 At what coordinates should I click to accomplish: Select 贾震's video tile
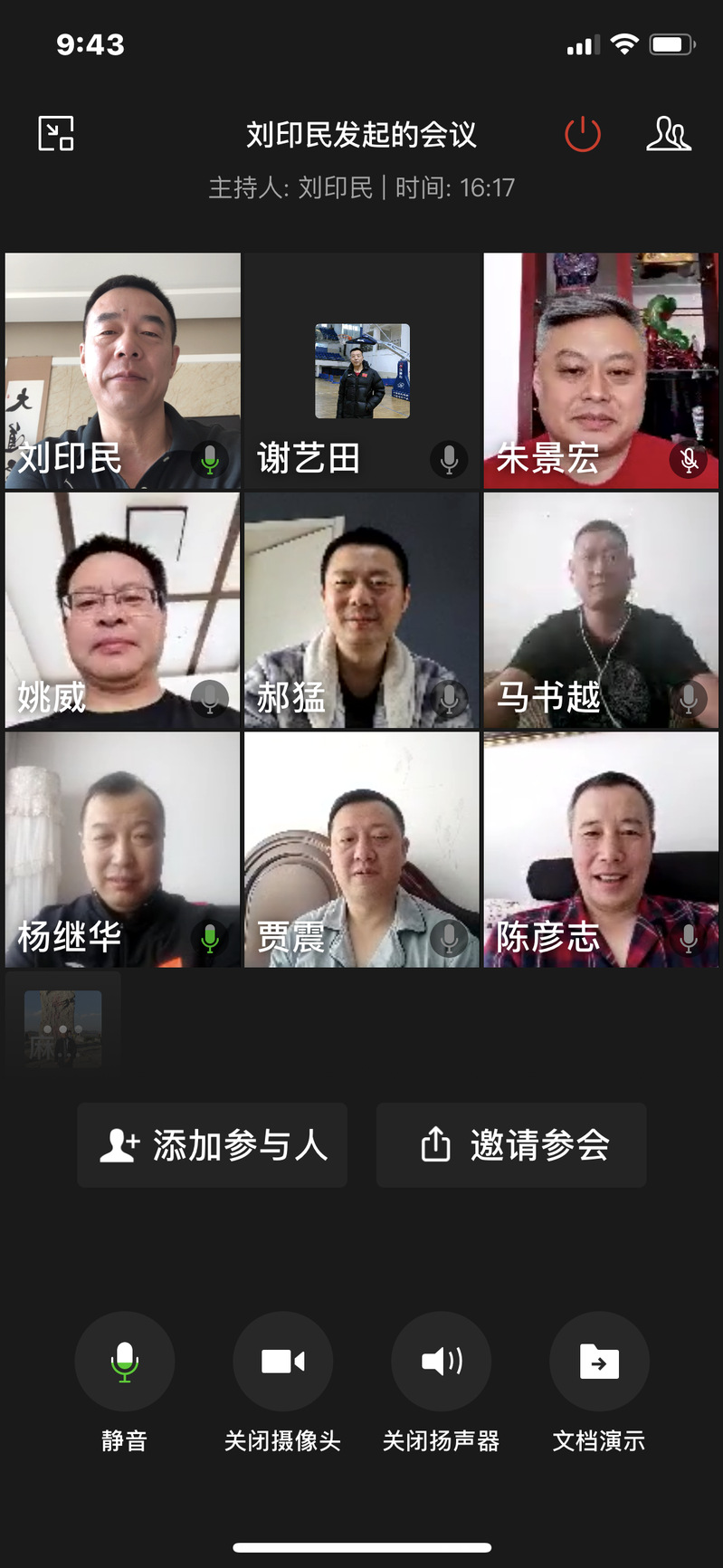click(x=362, y=849)
